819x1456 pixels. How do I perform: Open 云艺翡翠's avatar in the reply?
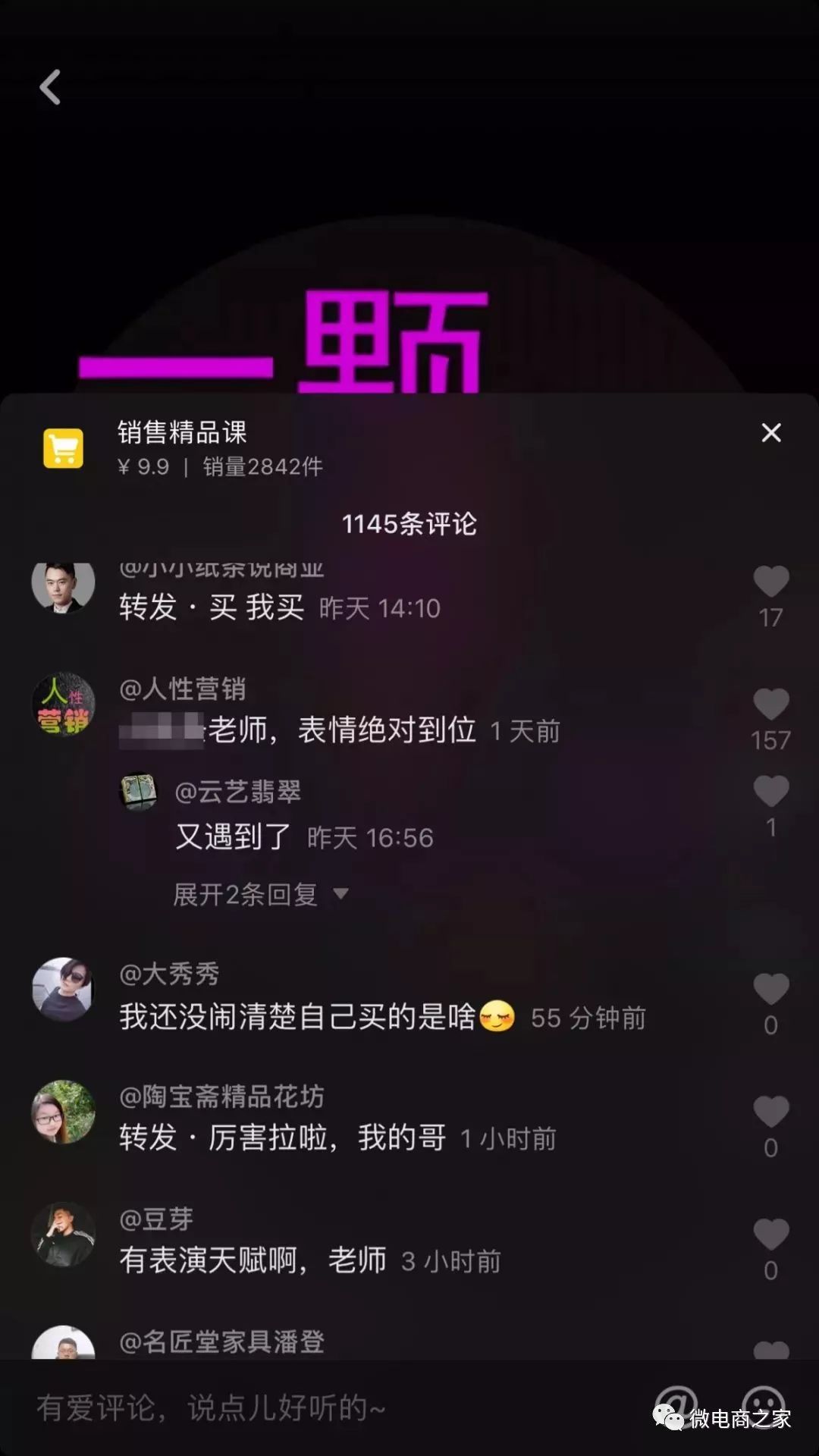(x=139, y=792)
